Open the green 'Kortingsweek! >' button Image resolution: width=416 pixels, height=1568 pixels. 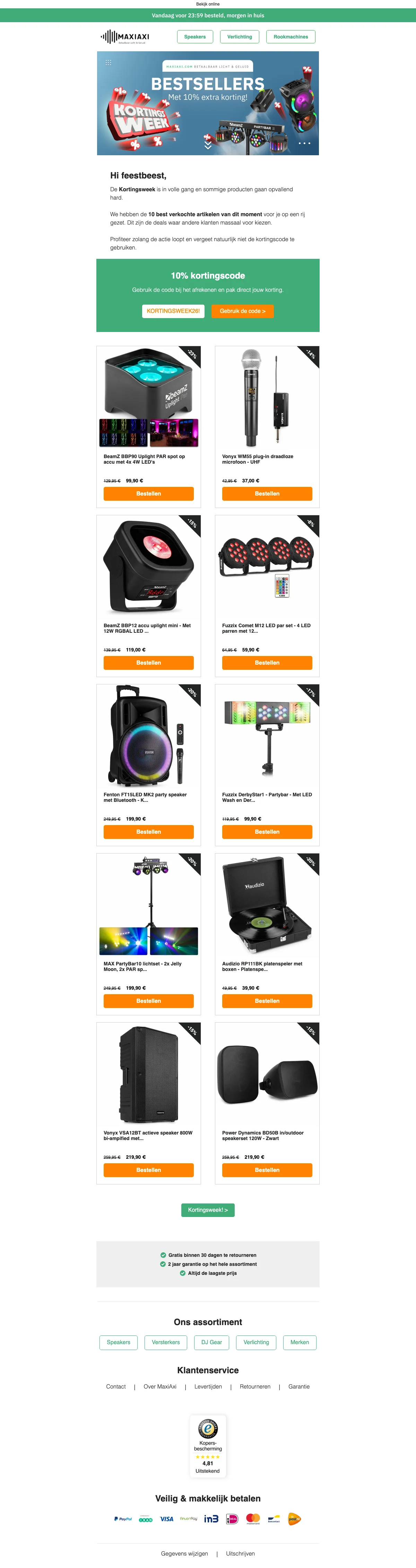(x=208, y=1210)
